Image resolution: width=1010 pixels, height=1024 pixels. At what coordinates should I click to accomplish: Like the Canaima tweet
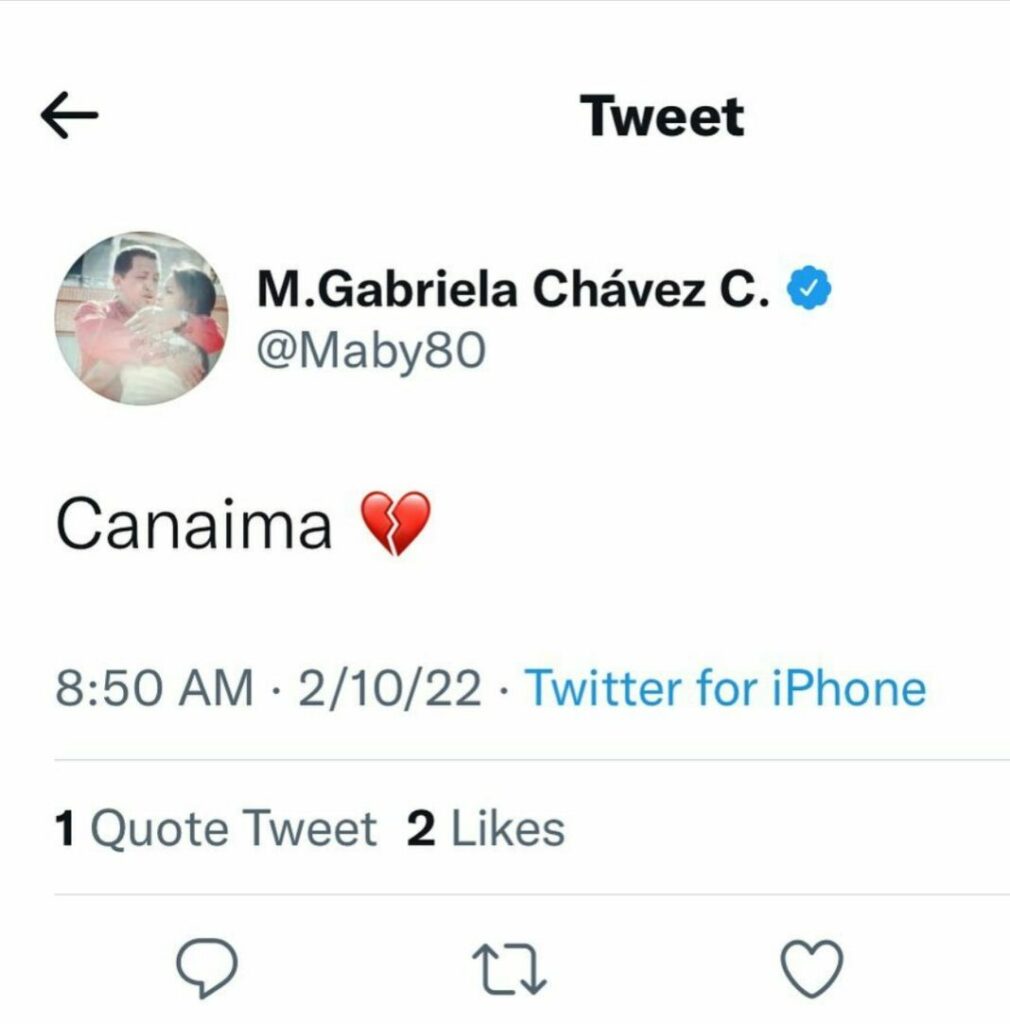pos(810,968)
